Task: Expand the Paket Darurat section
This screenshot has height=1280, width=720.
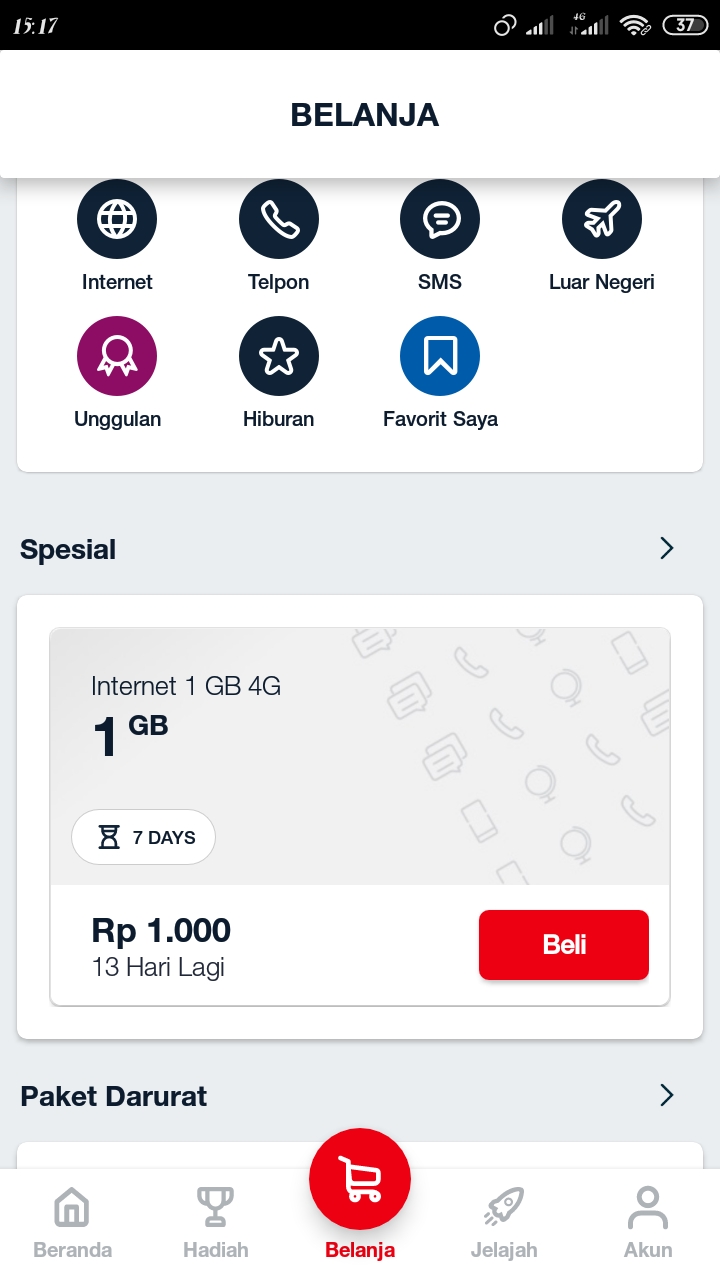Action: tap(113, 1096)
